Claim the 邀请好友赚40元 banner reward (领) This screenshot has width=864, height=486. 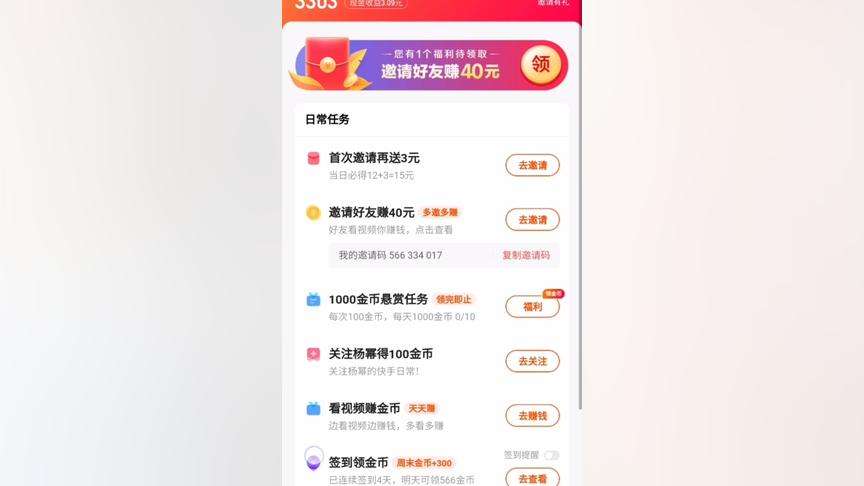pos(540,65)
